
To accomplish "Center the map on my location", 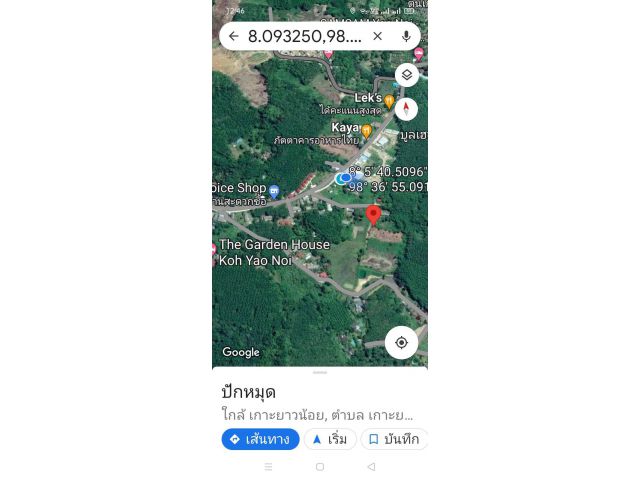I will click(401, 342).
